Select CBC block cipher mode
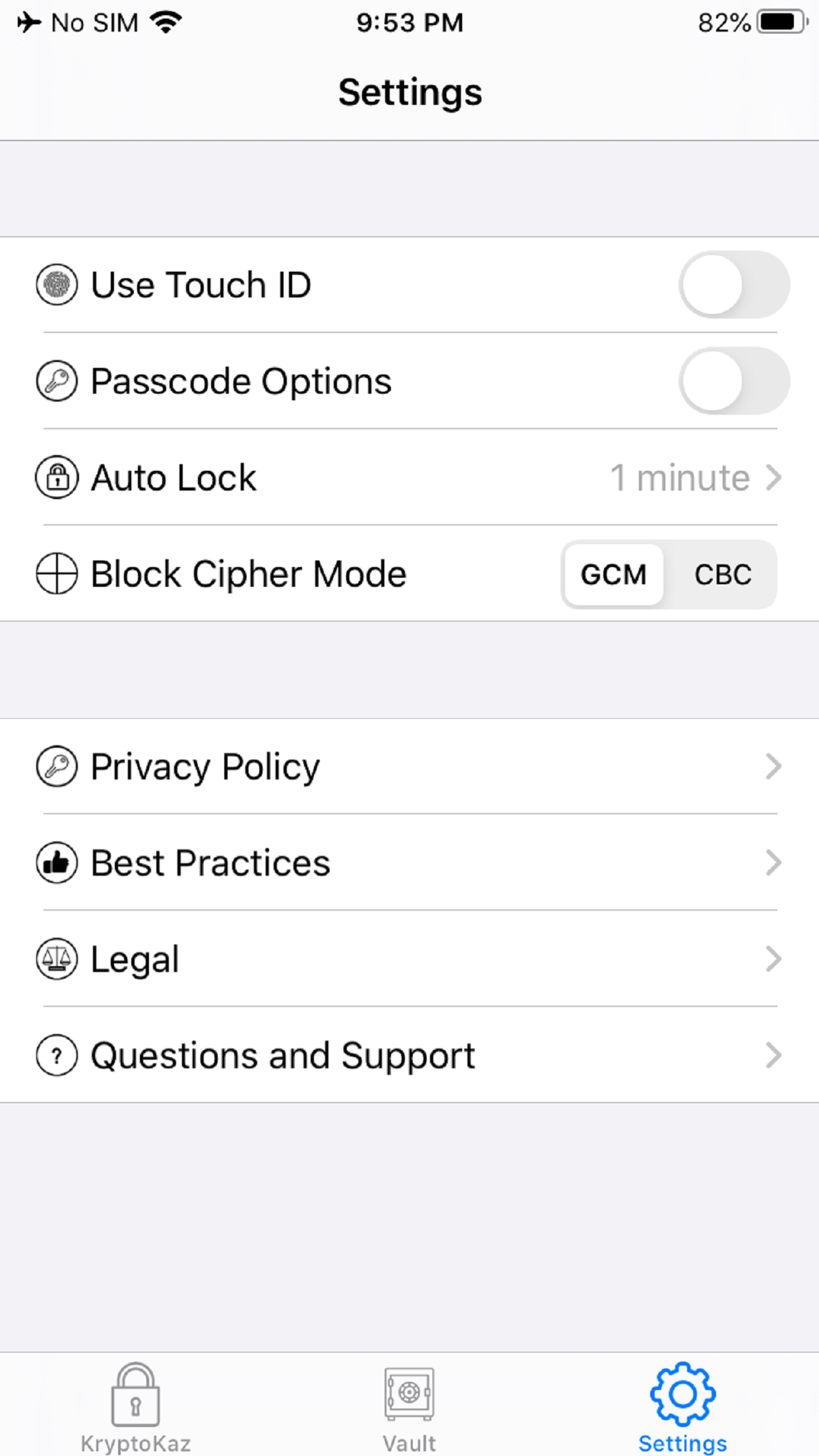819x1456 pixels. [x=723, y=574]
